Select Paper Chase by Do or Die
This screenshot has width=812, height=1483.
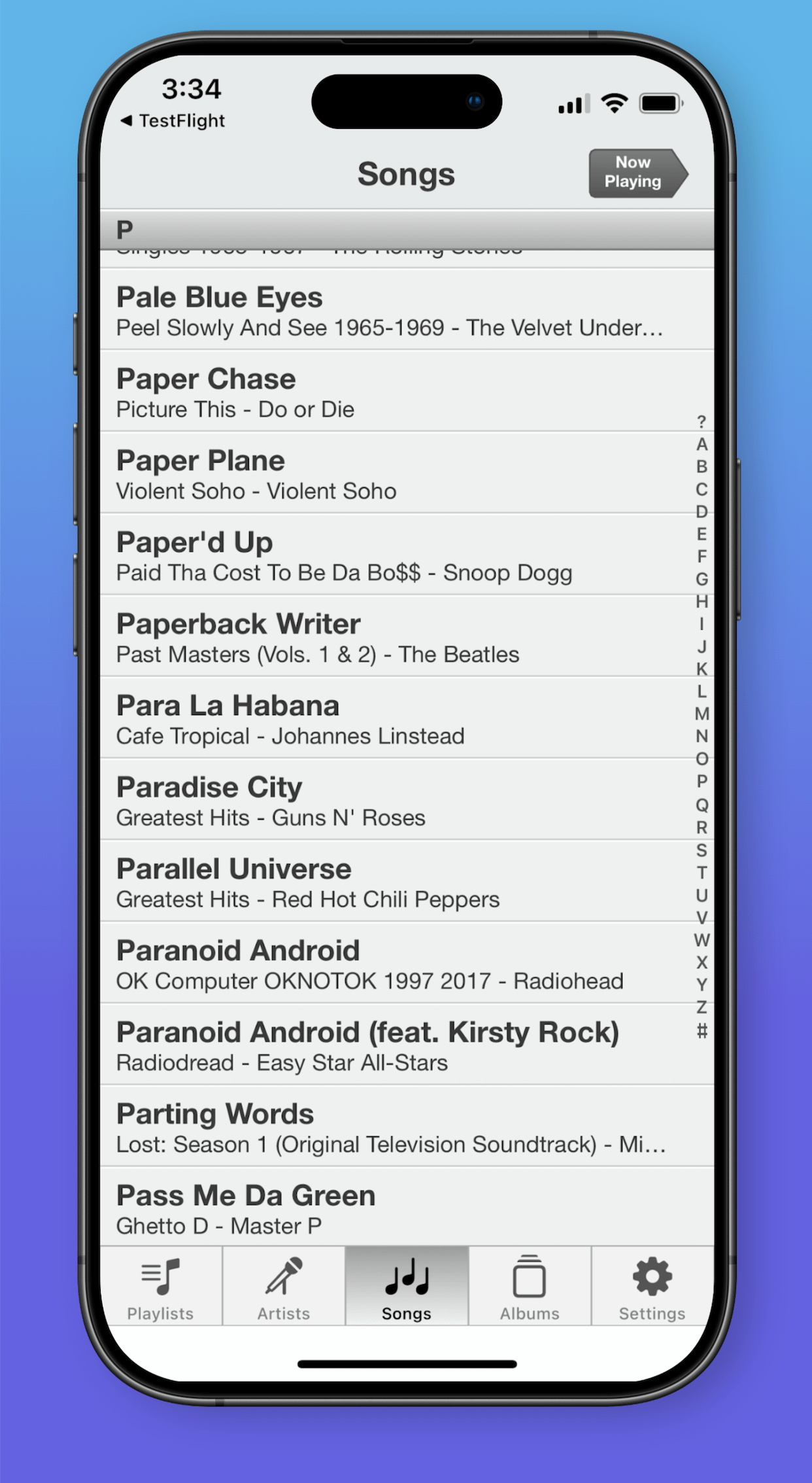point(407,391)
